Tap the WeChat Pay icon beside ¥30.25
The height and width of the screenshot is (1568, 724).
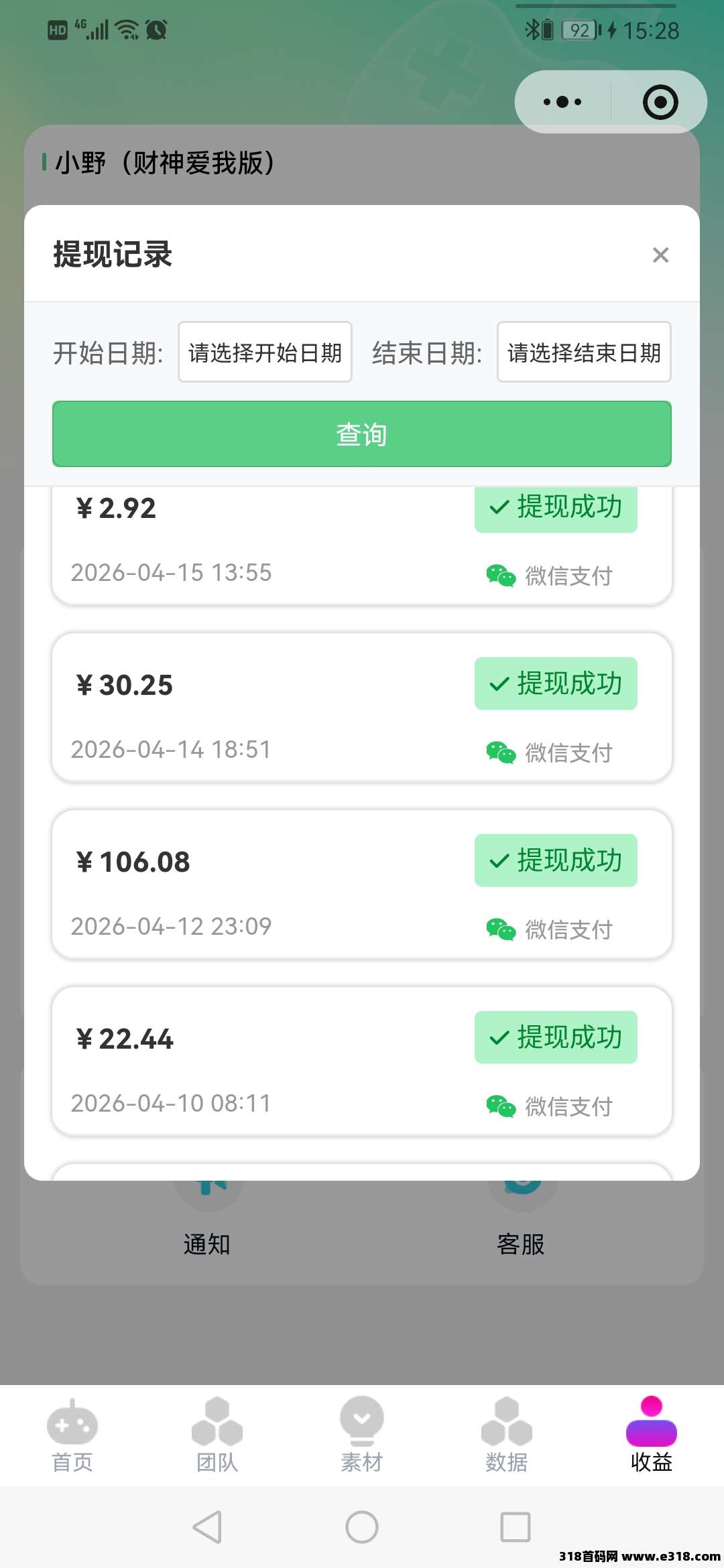pos(499,753)
